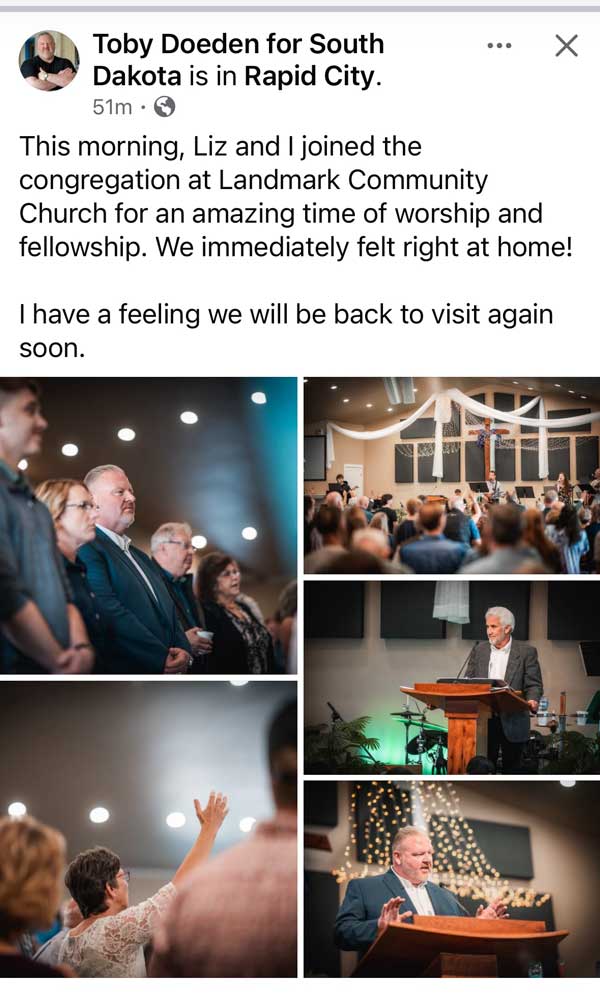Open photo of gray-haired pastor at pulpit
This screenshot has height=996, width=600.
pos(451,677)
